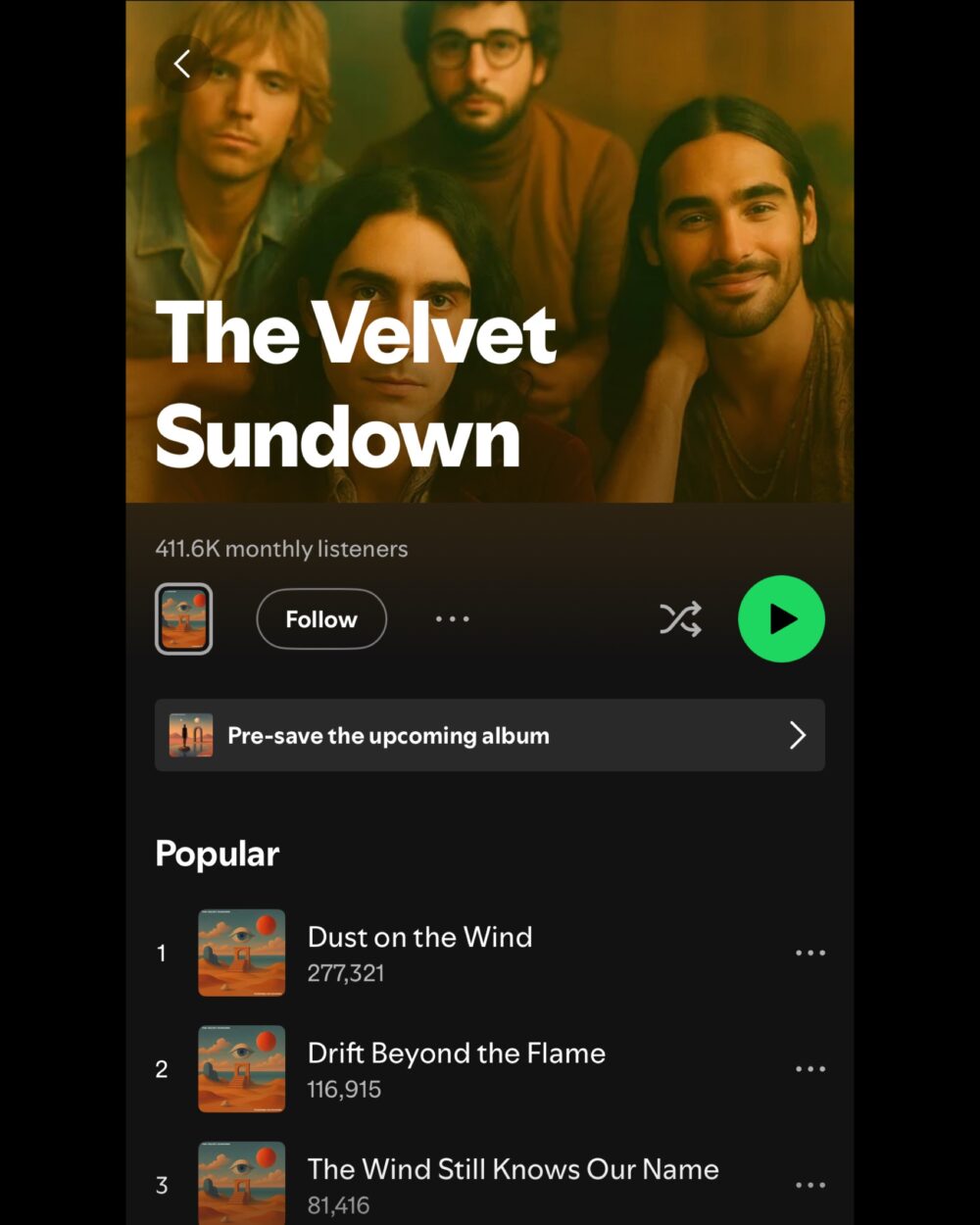Open options for Dust on the Wind
The width and height of the screenshot is (980, 1225).
pos(809,953)
